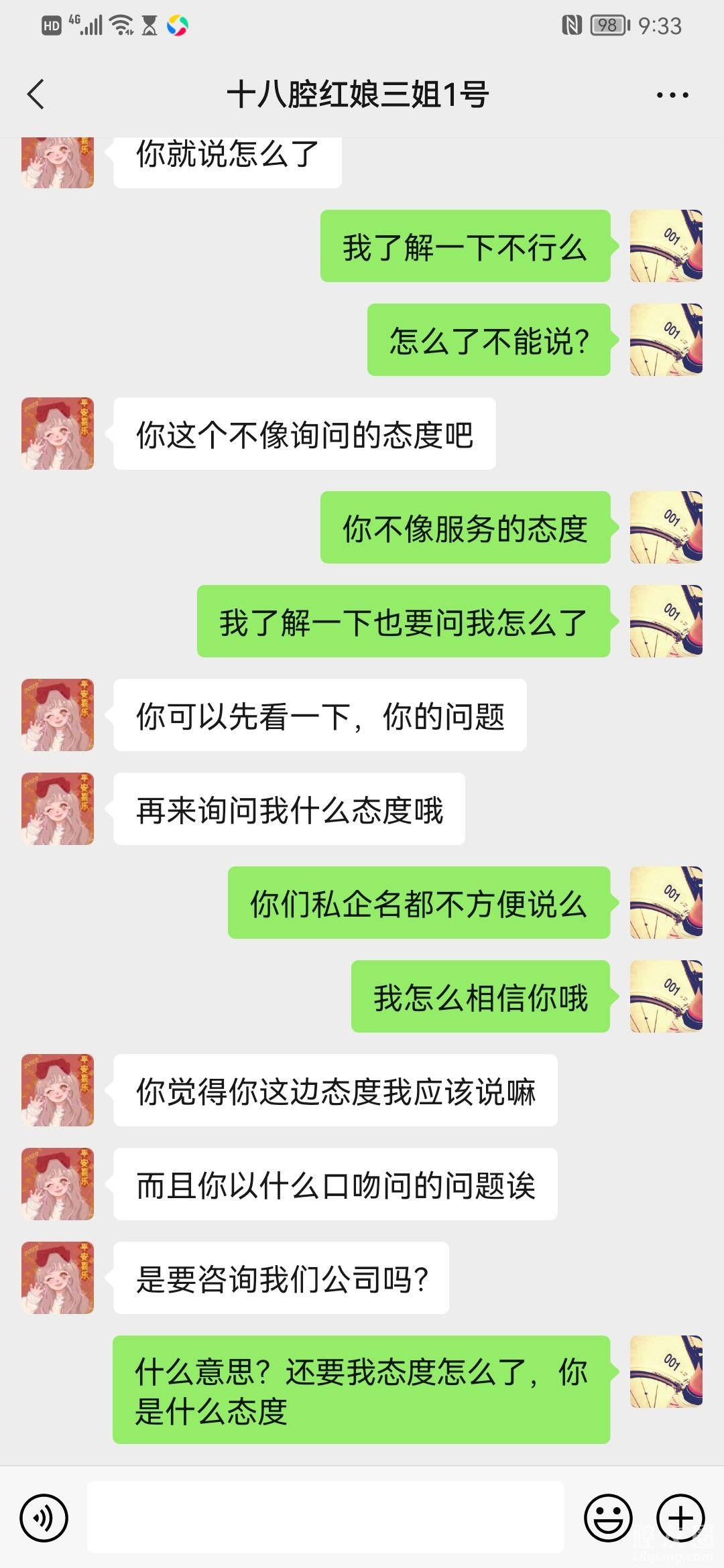Open the emoji picker
Image resolution: width=724 pixels, height=1568 pixels.
click(x=608, y=1518)
